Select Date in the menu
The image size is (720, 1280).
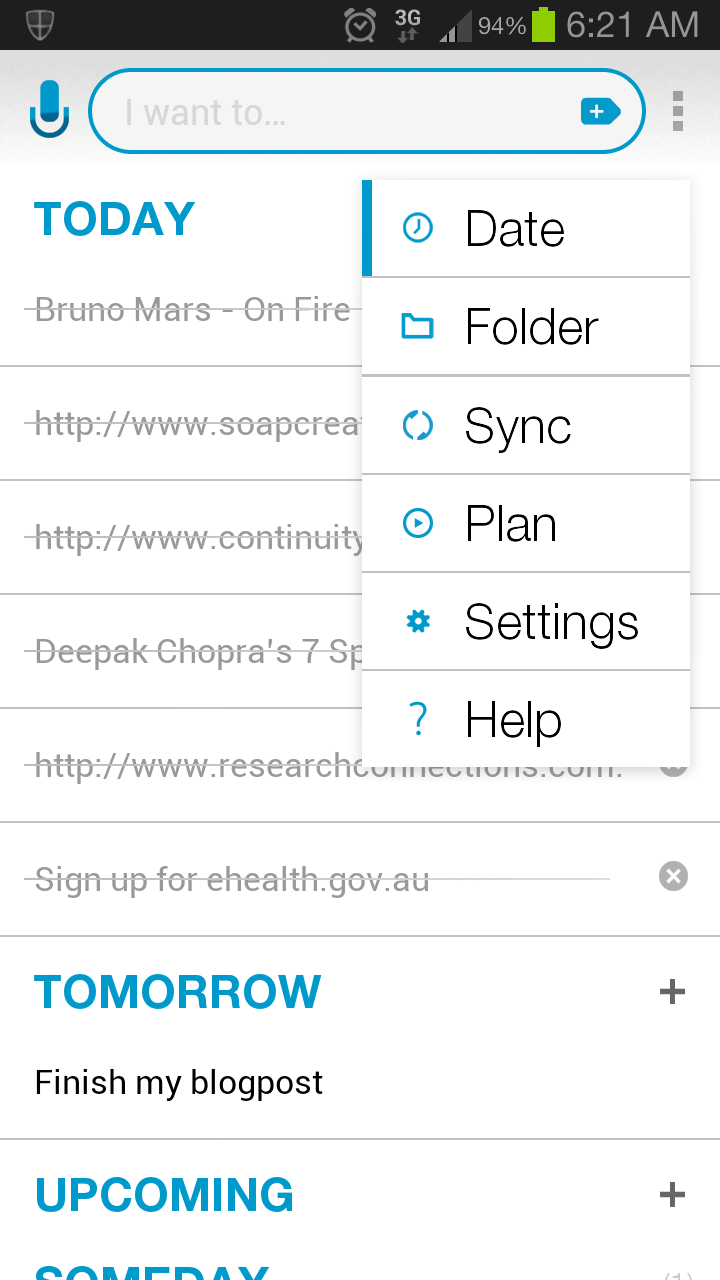pos(526,228)
